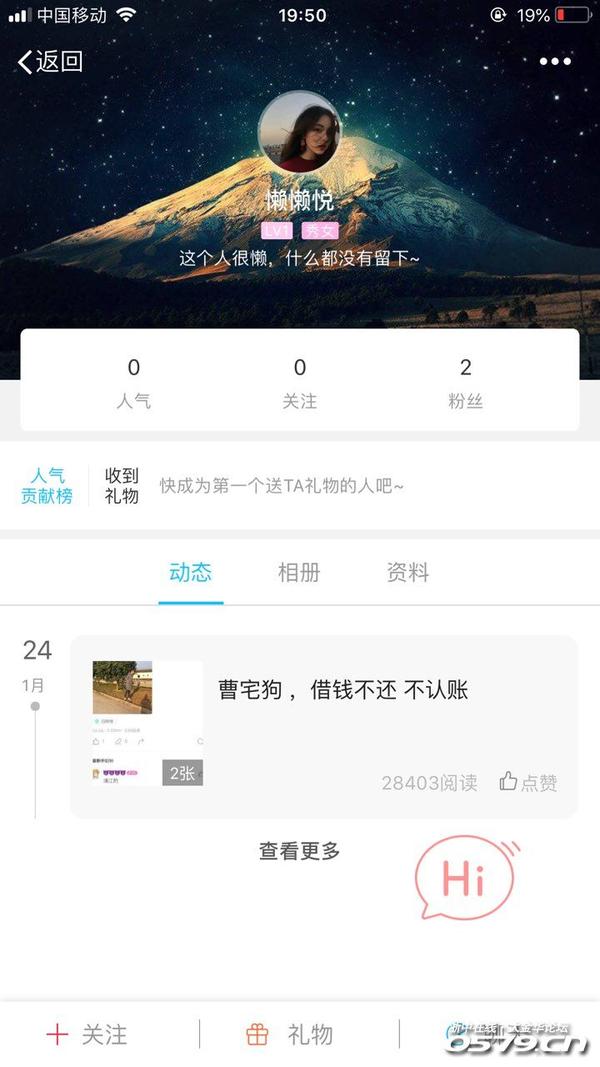Open the 人气贡献榜 ranking
The height and width of the screenshot is (1067, 600).
pos(47,486)
